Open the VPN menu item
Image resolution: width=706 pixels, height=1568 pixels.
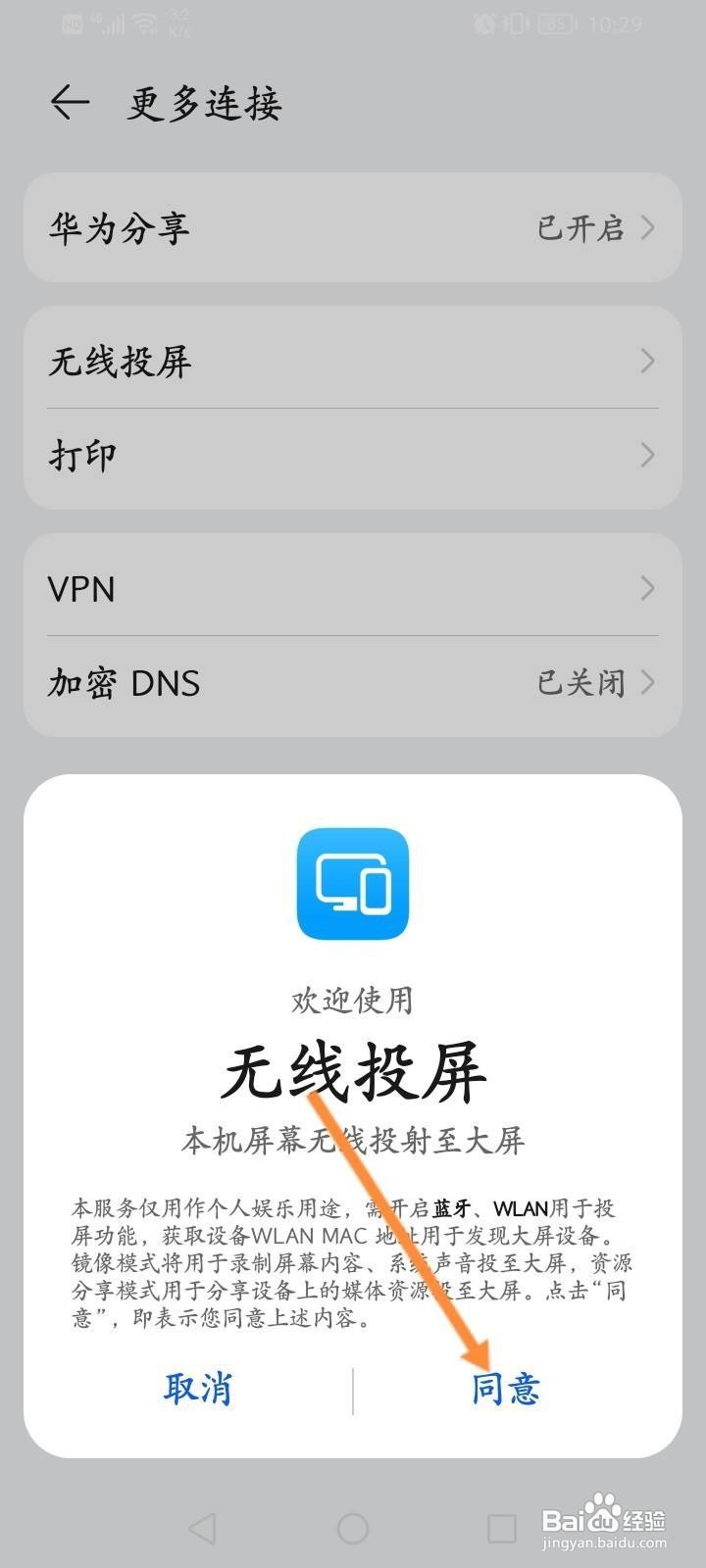[x=353, y=588]
